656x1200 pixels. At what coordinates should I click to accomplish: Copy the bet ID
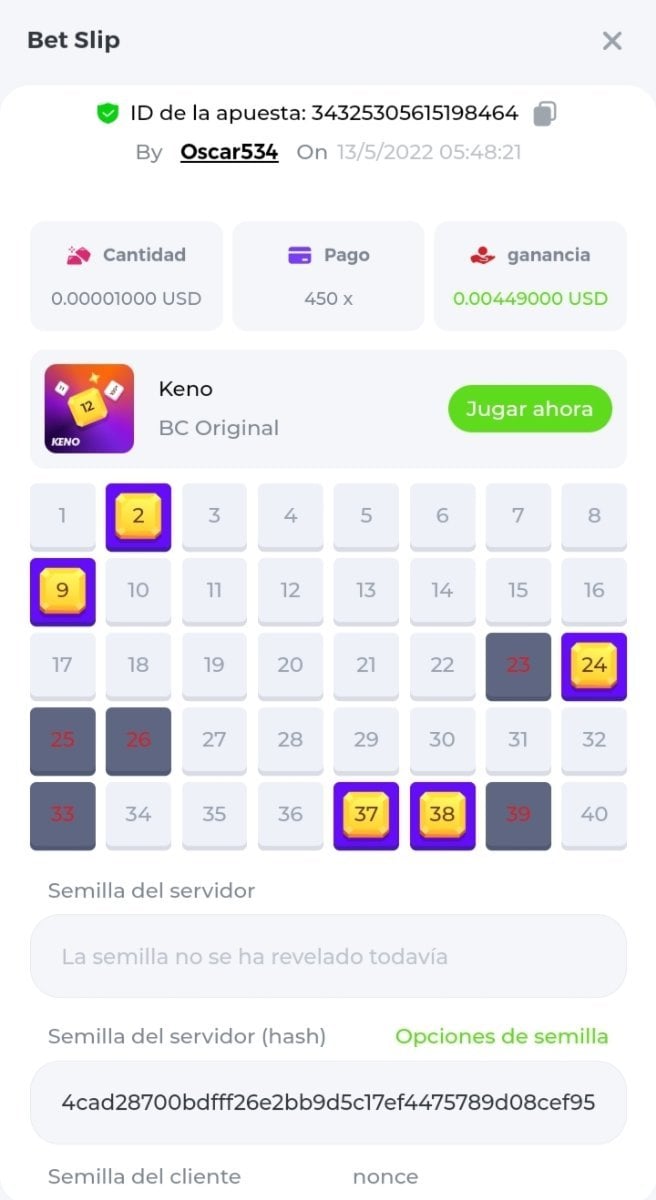pos(544,113)
